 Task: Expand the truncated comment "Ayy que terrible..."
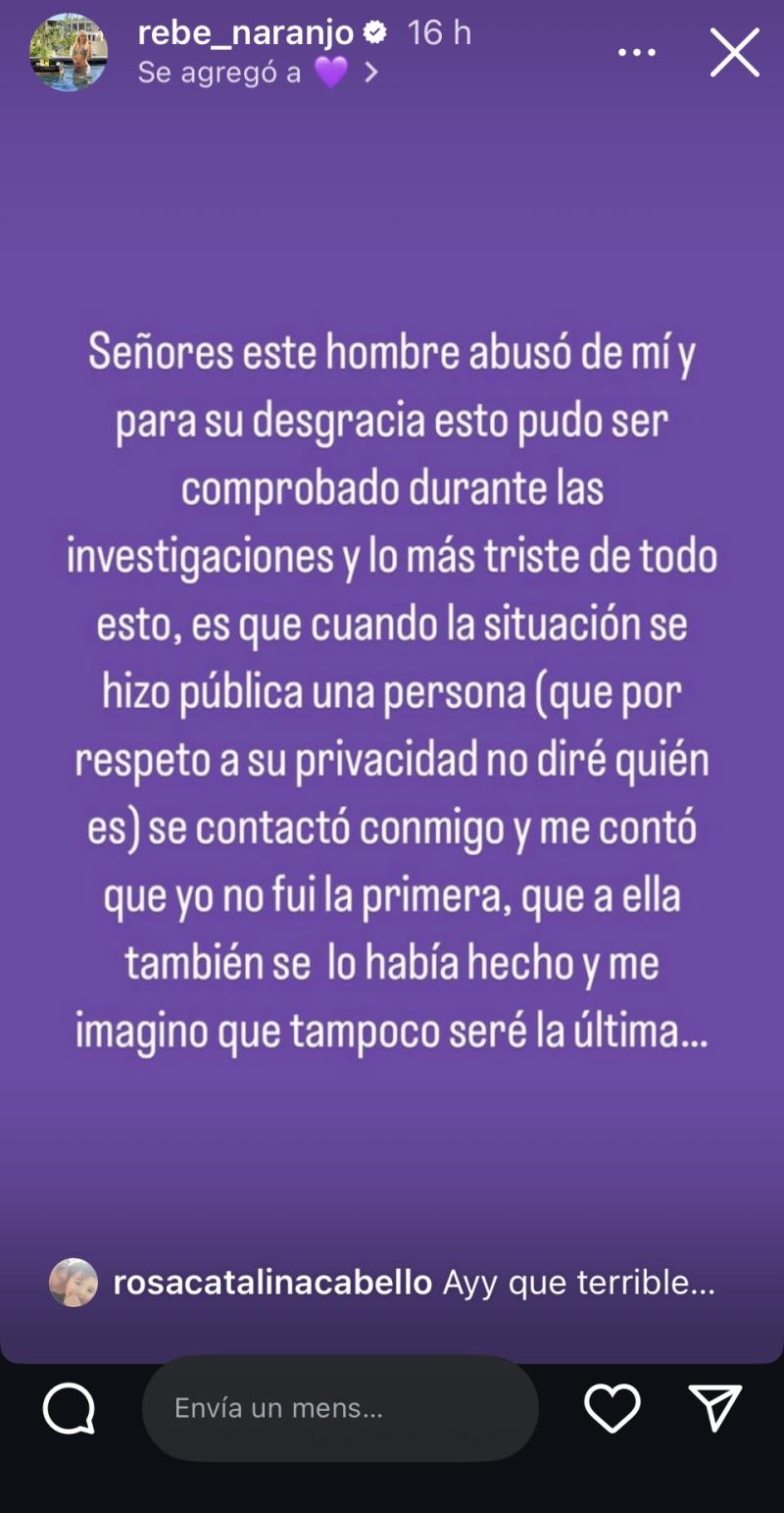pos(581,1282)
